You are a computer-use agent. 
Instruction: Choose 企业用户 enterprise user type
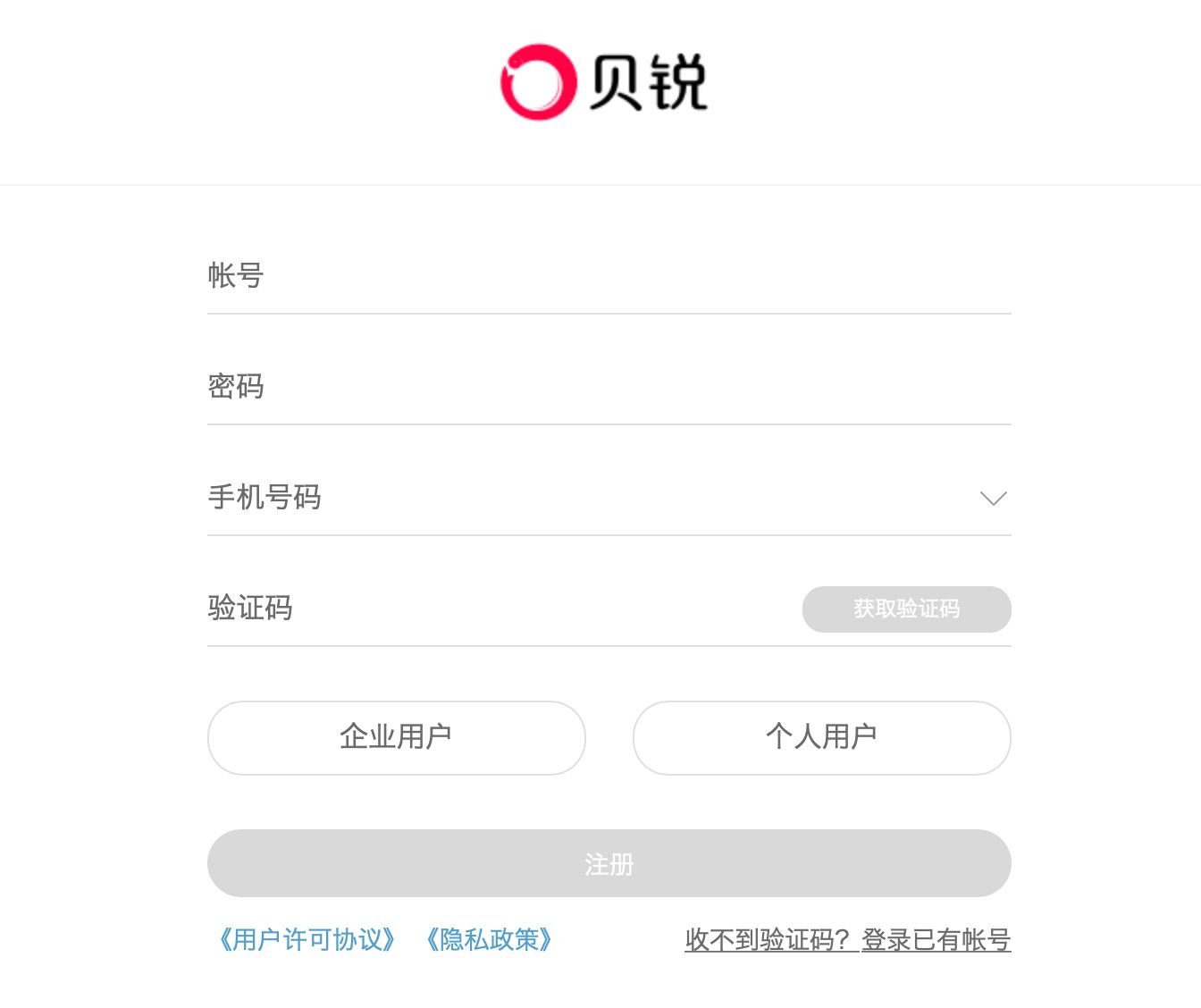[x=396, y=737]
